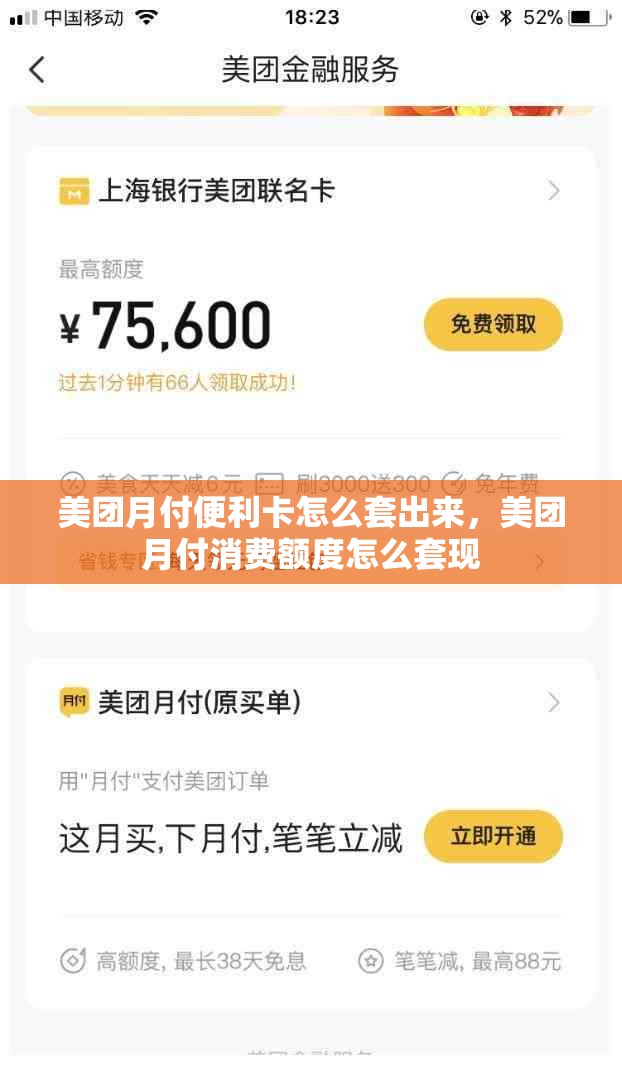This screenshot has height=1065, width=622.
Task: Open 美团月付(原买单) section
Action: (x=553, y=702)
